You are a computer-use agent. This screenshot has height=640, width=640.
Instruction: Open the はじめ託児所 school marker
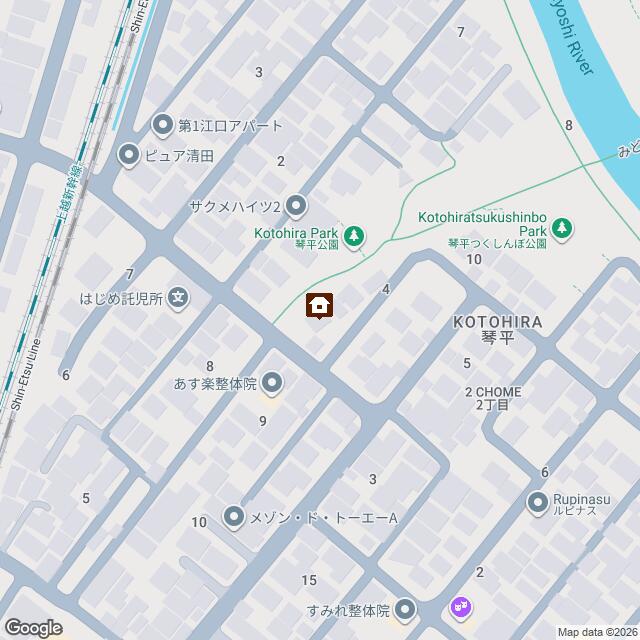coord(178,297)
